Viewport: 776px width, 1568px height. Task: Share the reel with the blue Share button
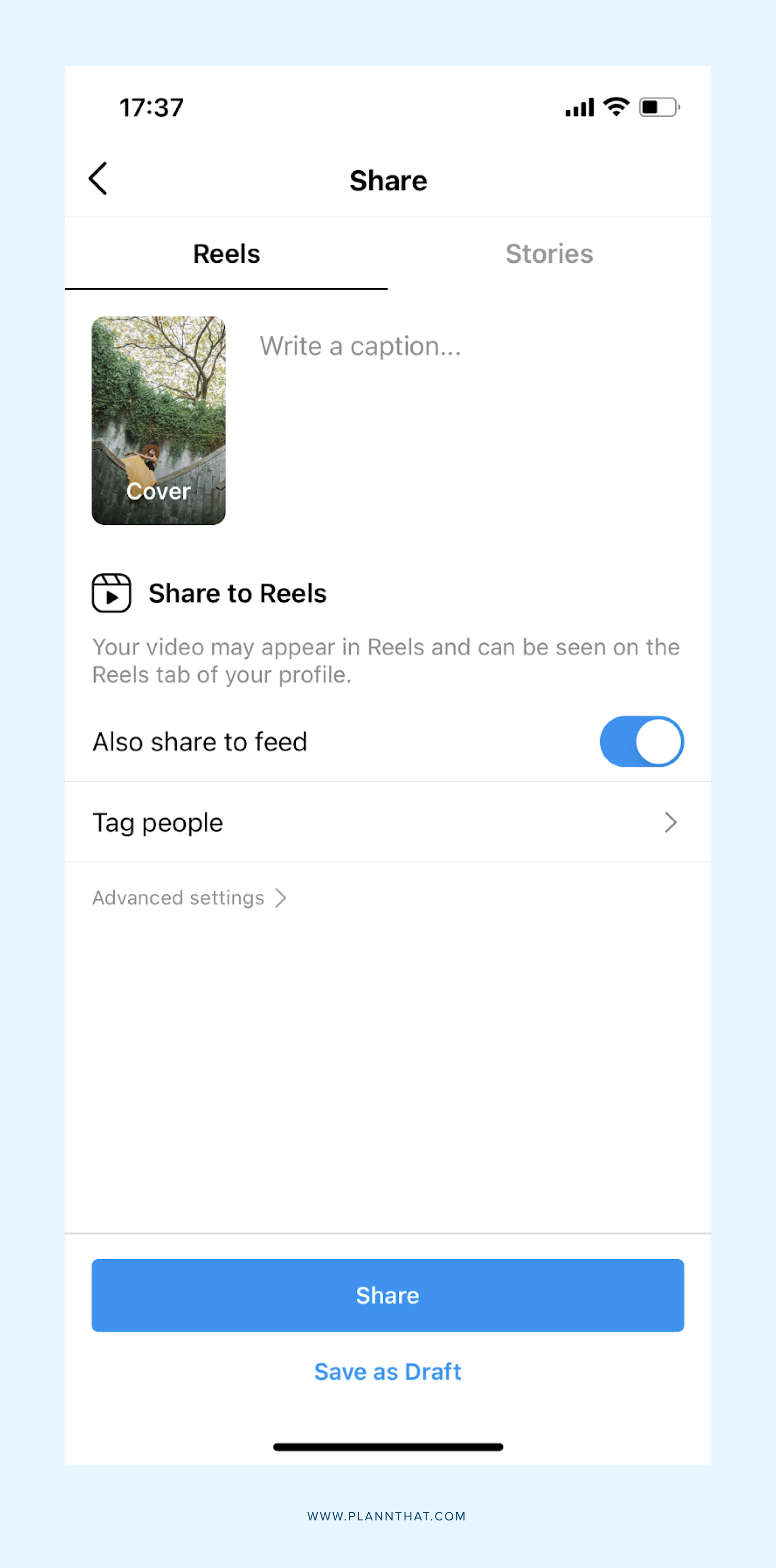pyautogui.click(x=387, y=1295)
